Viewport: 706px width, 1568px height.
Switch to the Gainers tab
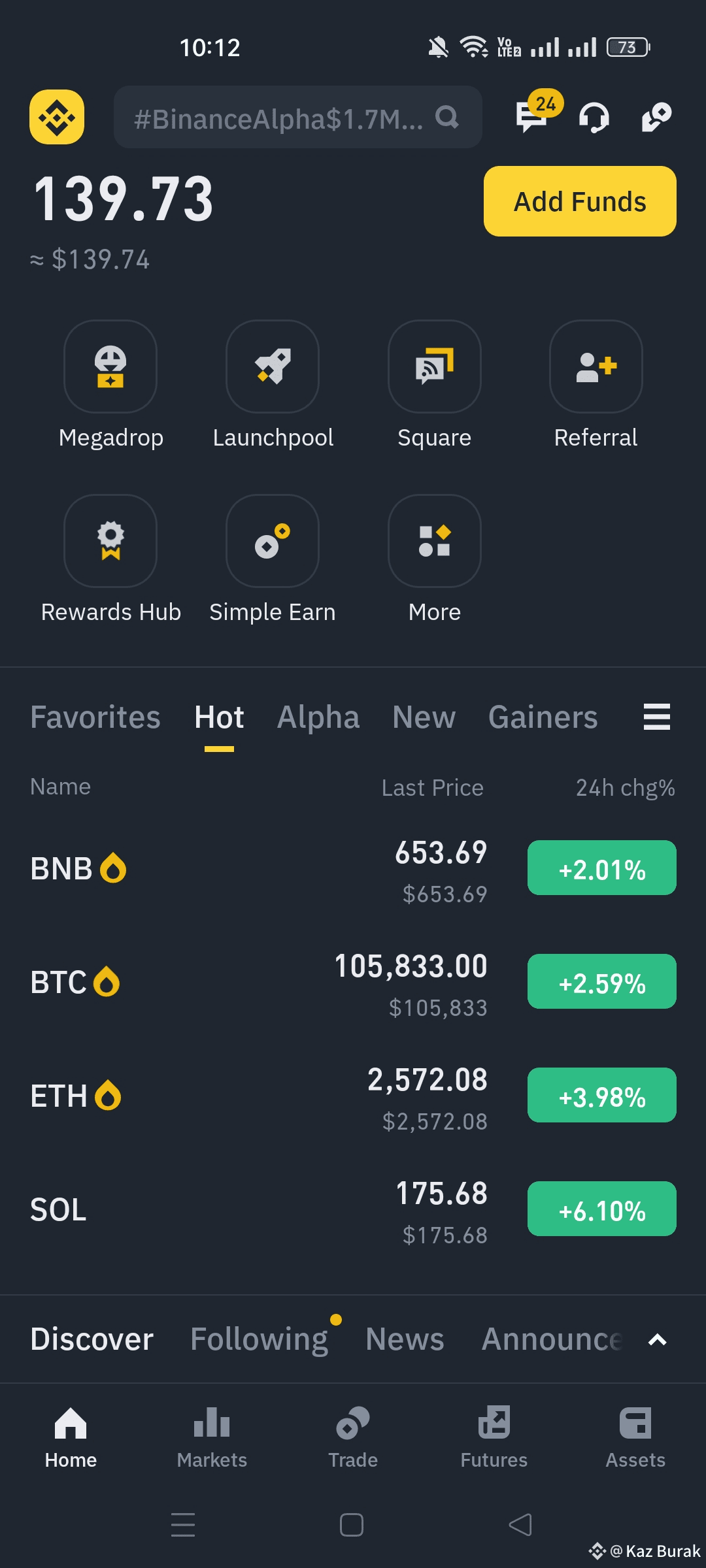click(543, 717)
